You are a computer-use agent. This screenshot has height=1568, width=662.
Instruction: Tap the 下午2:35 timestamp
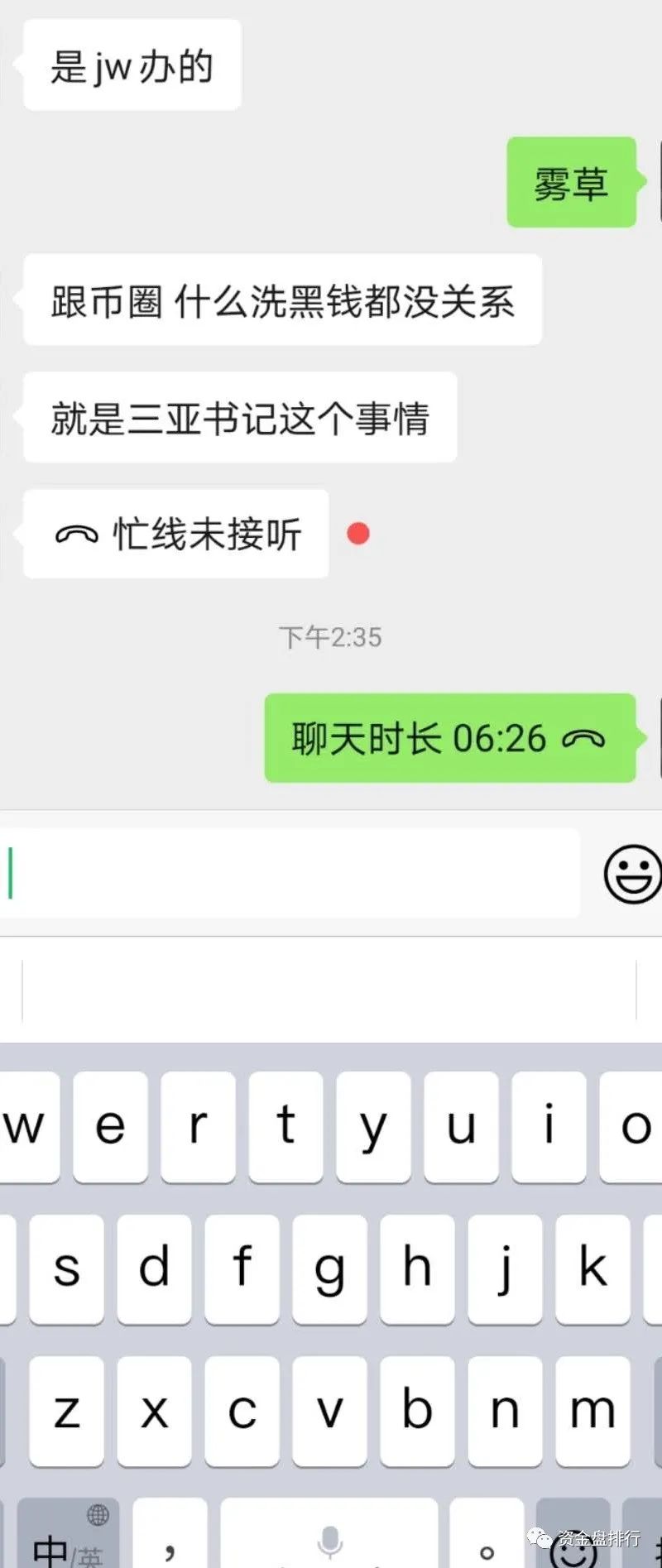tap(330, 637)
